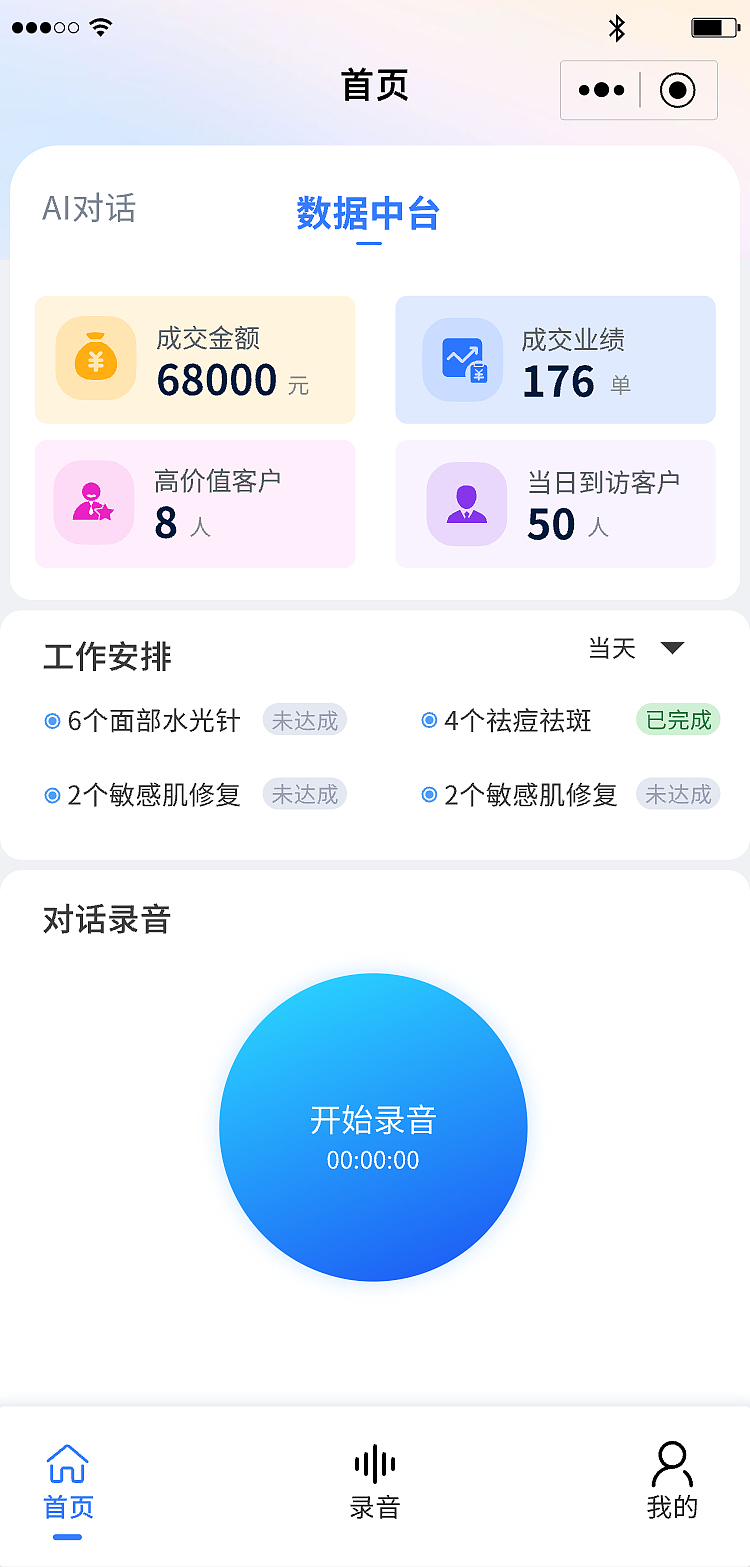
Task: Click the 未达成 badge next to 6个面部水光针
Action: point(304,720)
